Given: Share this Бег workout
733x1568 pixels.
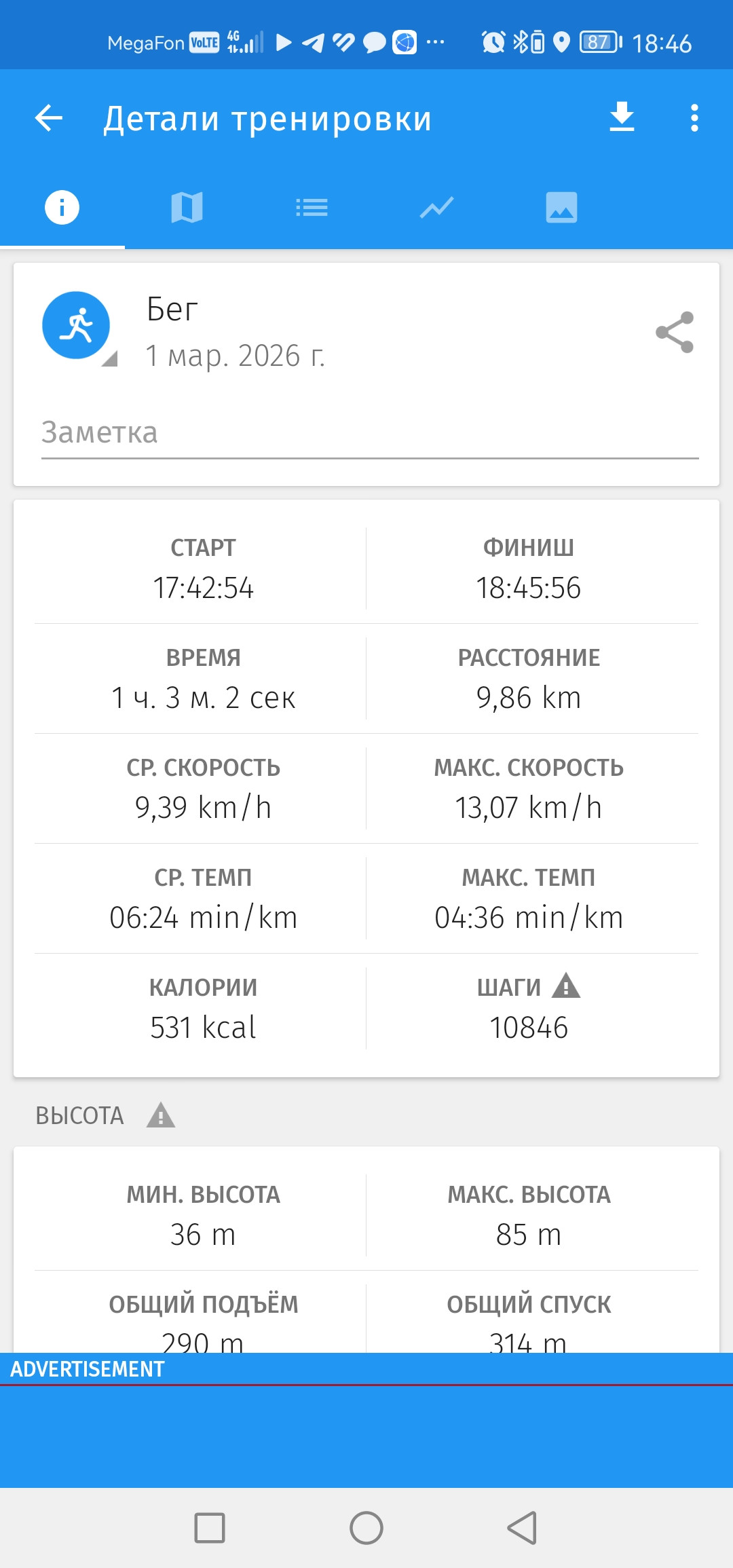Looking at the screenshot, I should point(675,333).
